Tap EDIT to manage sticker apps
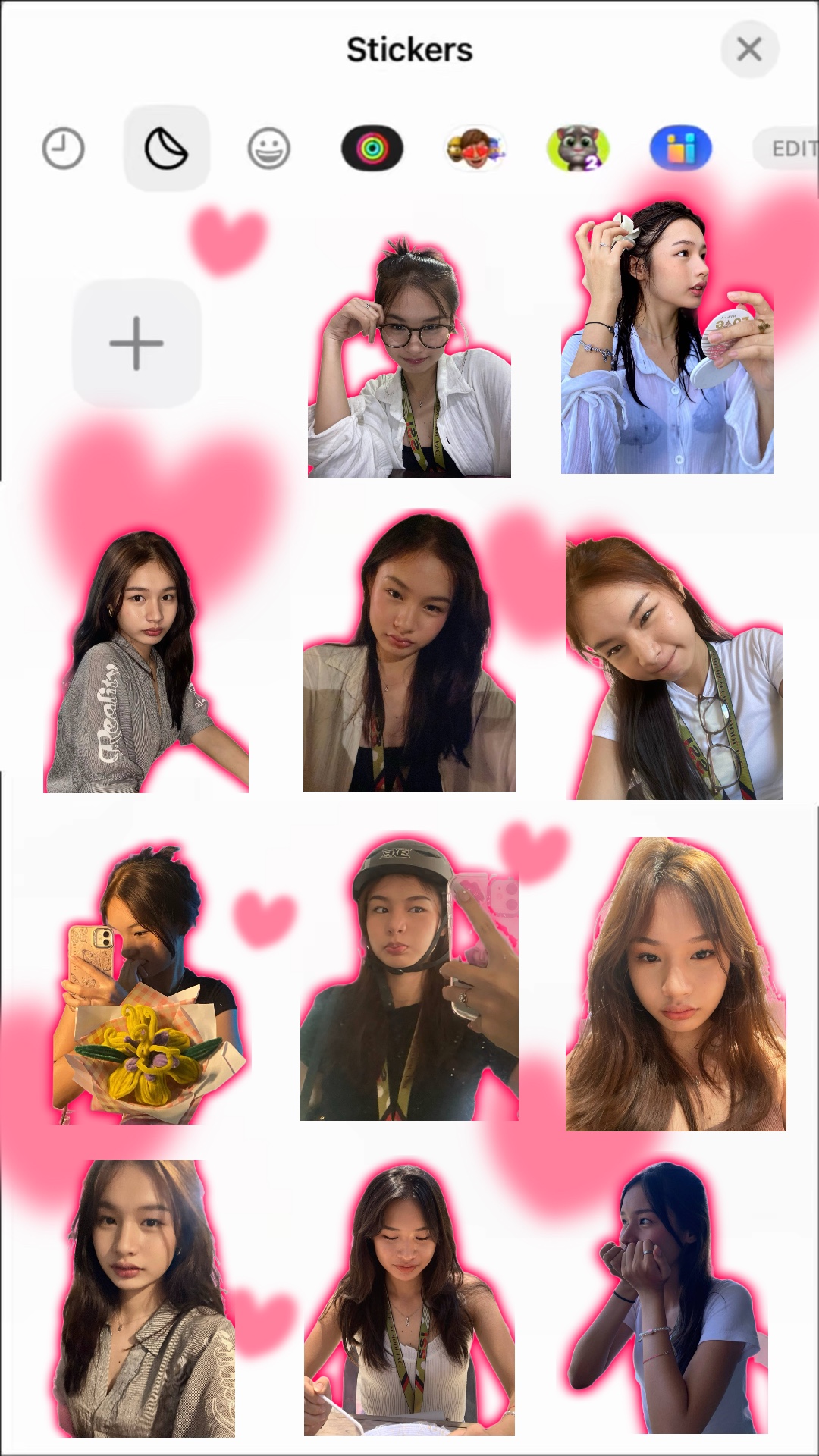Screen dimensions: 819x1456 pyautogui.click(x=790, y=149)
